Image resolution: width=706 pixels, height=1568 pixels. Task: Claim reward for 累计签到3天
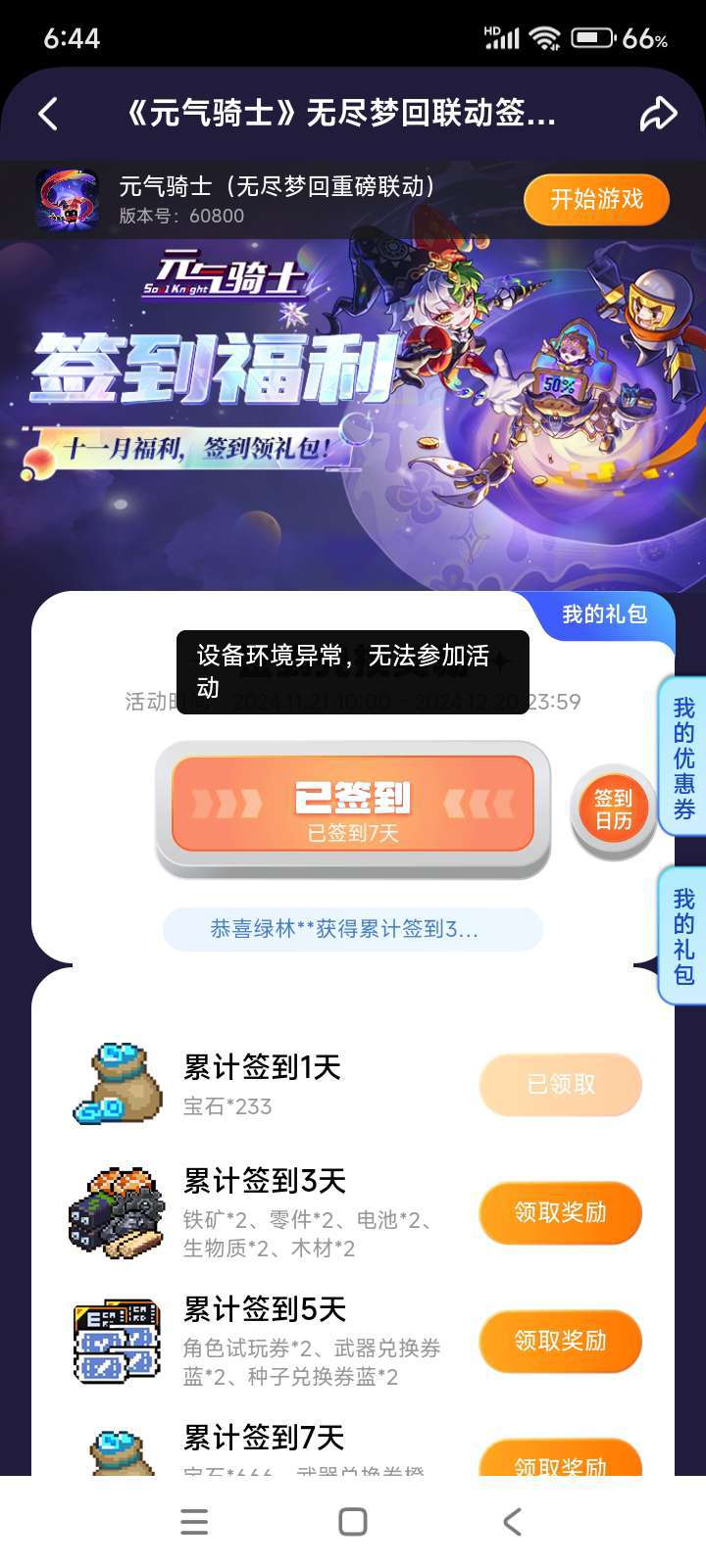tap(560, 1212)
